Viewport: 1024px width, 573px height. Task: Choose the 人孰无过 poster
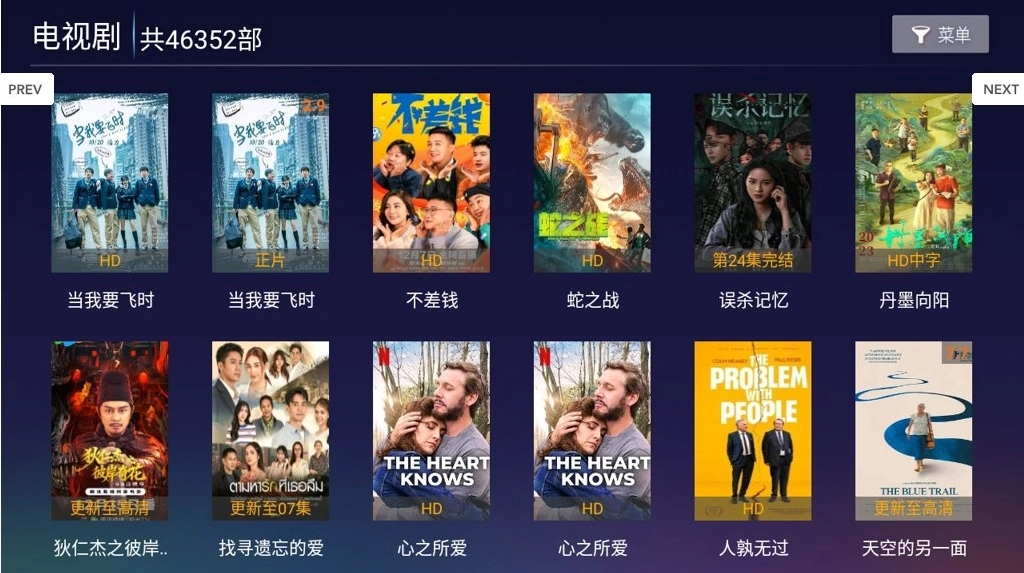(753, 431)
